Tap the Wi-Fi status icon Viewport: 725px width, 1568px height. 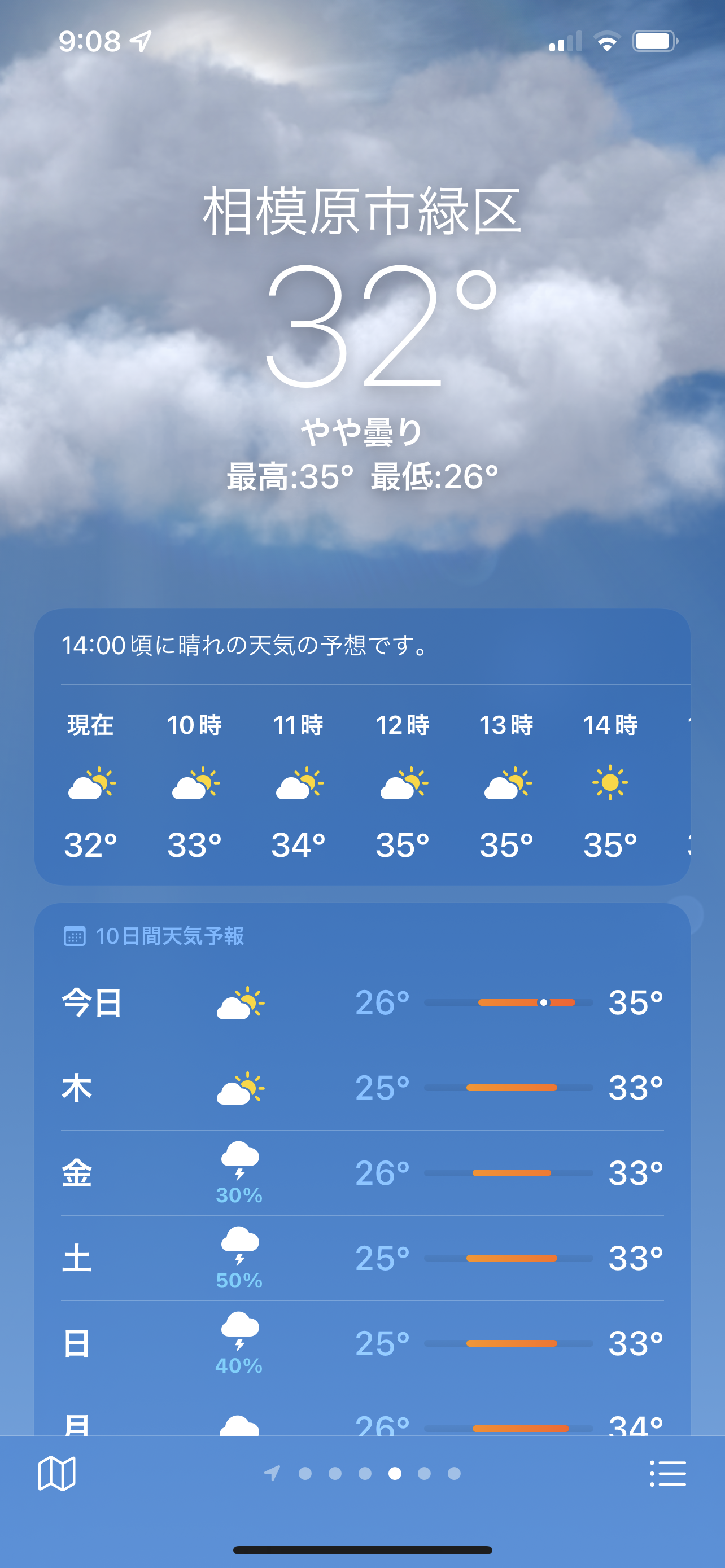[x=606, y=39]
